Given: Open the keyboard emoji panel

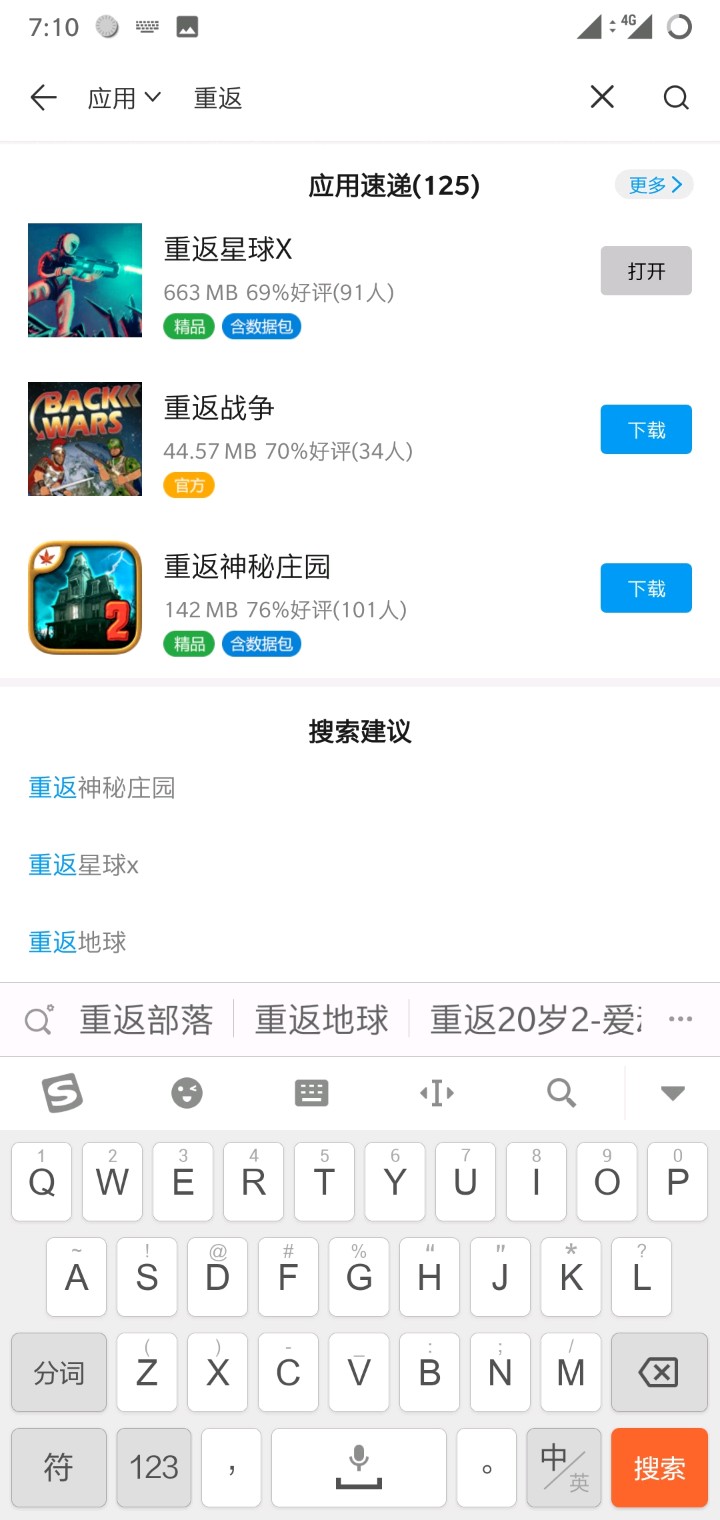Looking at the screenshot, I should pos(187,1093).
